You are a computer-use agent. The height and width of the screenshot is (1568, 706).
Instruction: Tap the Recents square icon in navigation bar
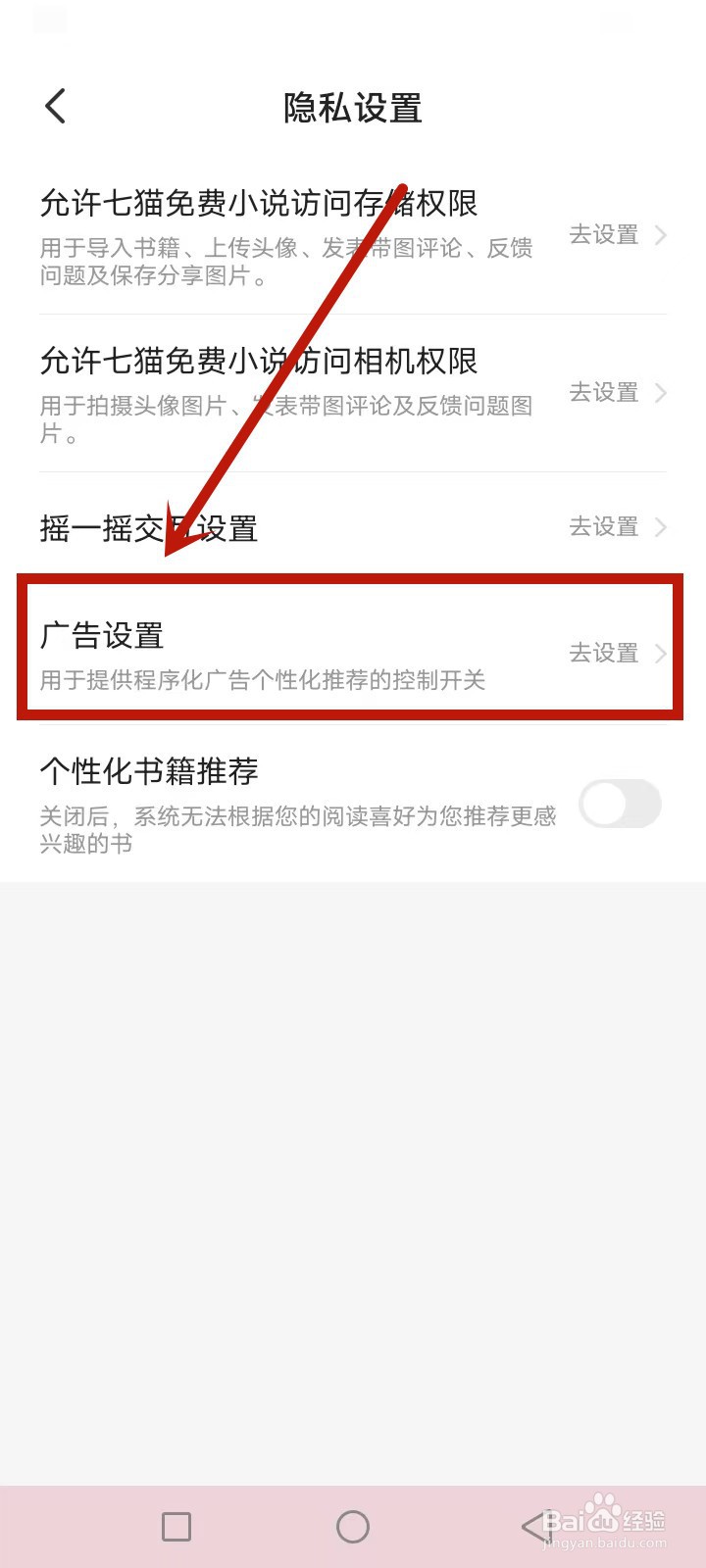(x=176, y=1526)
